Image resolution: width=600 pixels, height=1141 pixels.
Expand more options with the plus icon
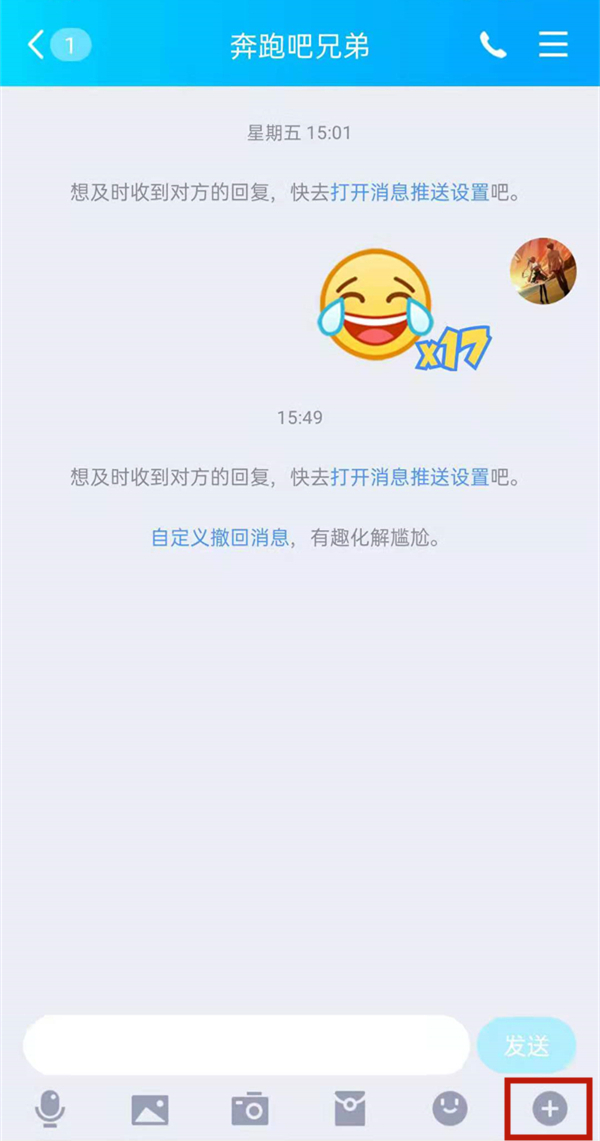549,1107
